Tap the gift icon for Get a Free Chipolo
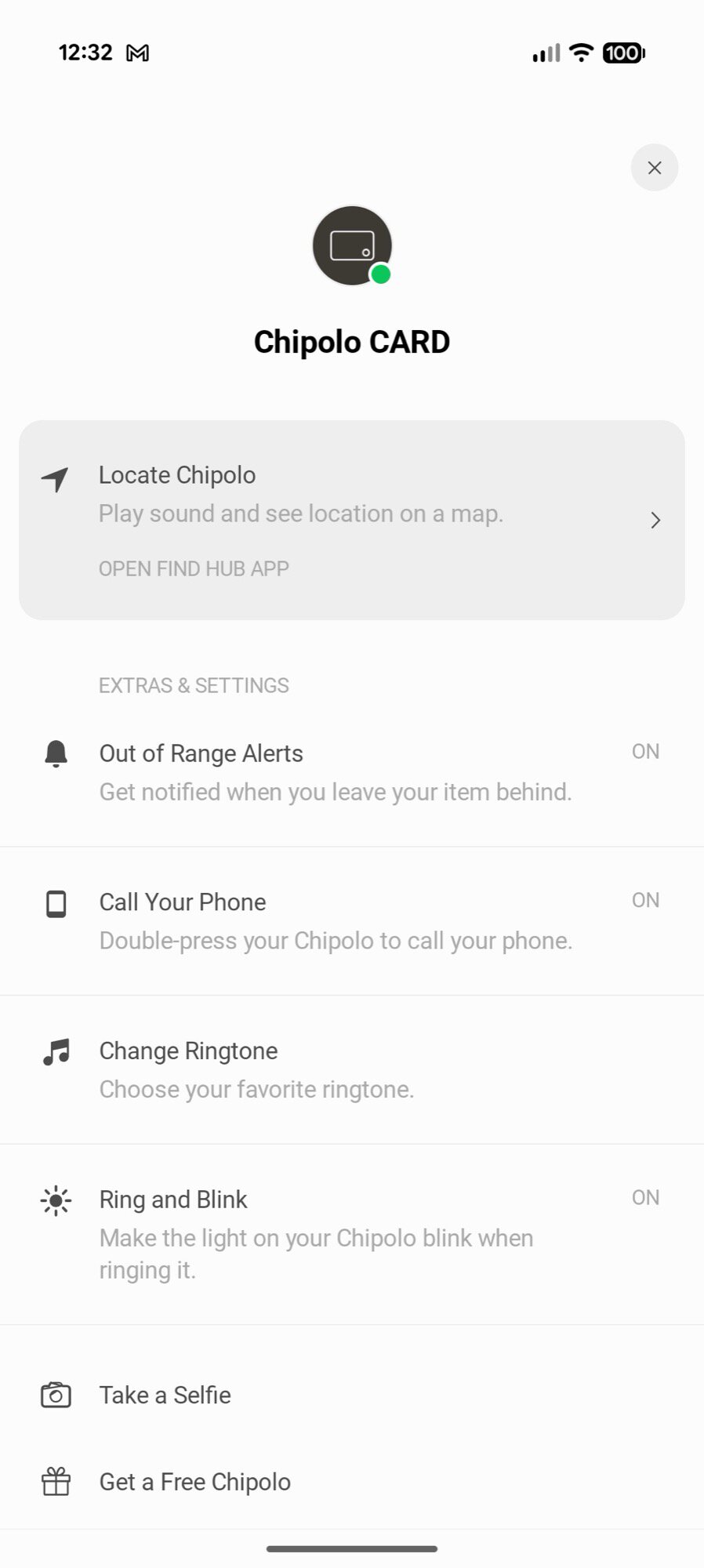The height and width of the screenshot is (1568, 704). pyautogui.click(x=56, y=1482)
